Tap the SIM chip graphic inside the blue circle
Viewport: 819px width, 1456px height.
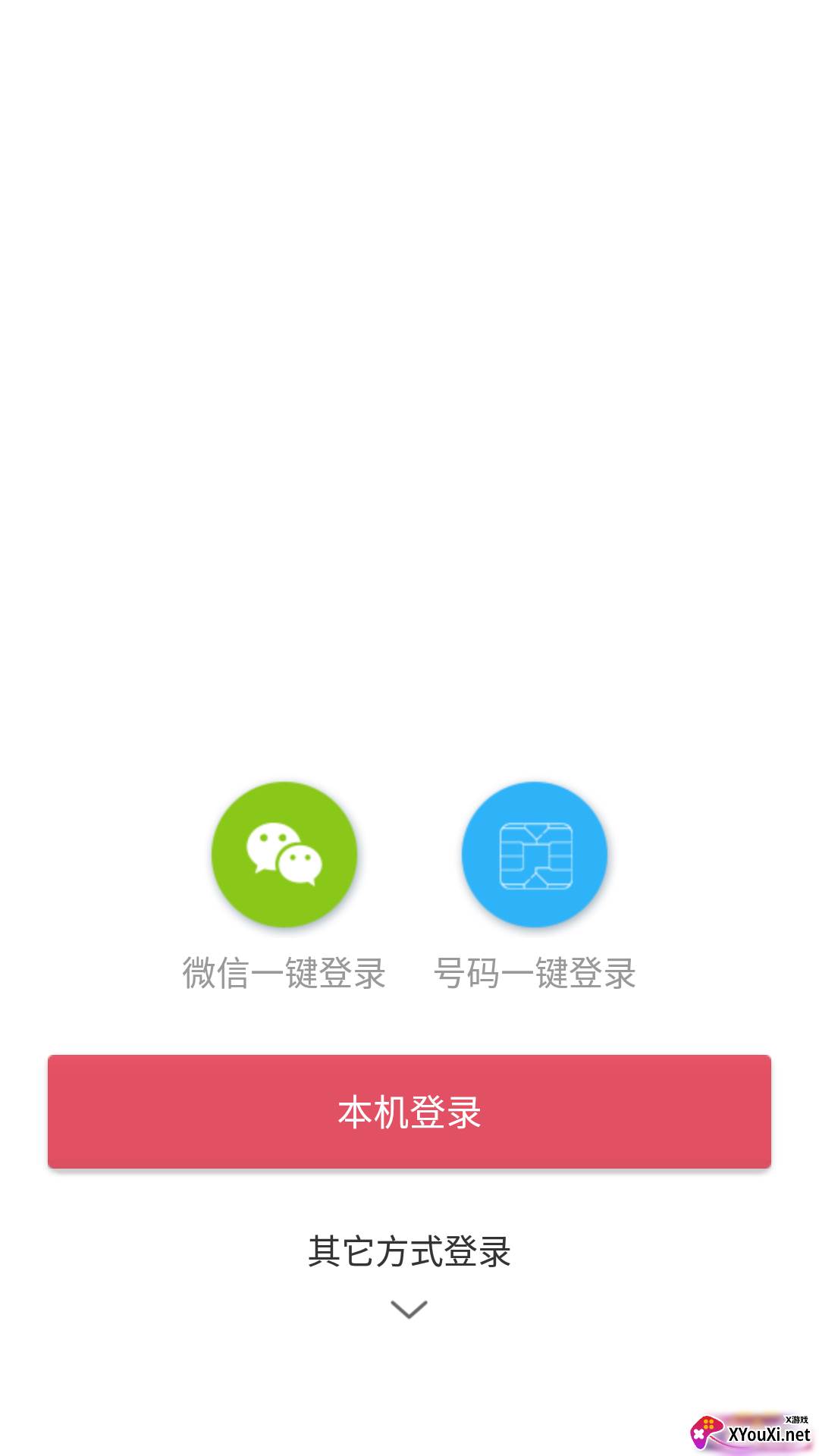[x=535, y=853]
